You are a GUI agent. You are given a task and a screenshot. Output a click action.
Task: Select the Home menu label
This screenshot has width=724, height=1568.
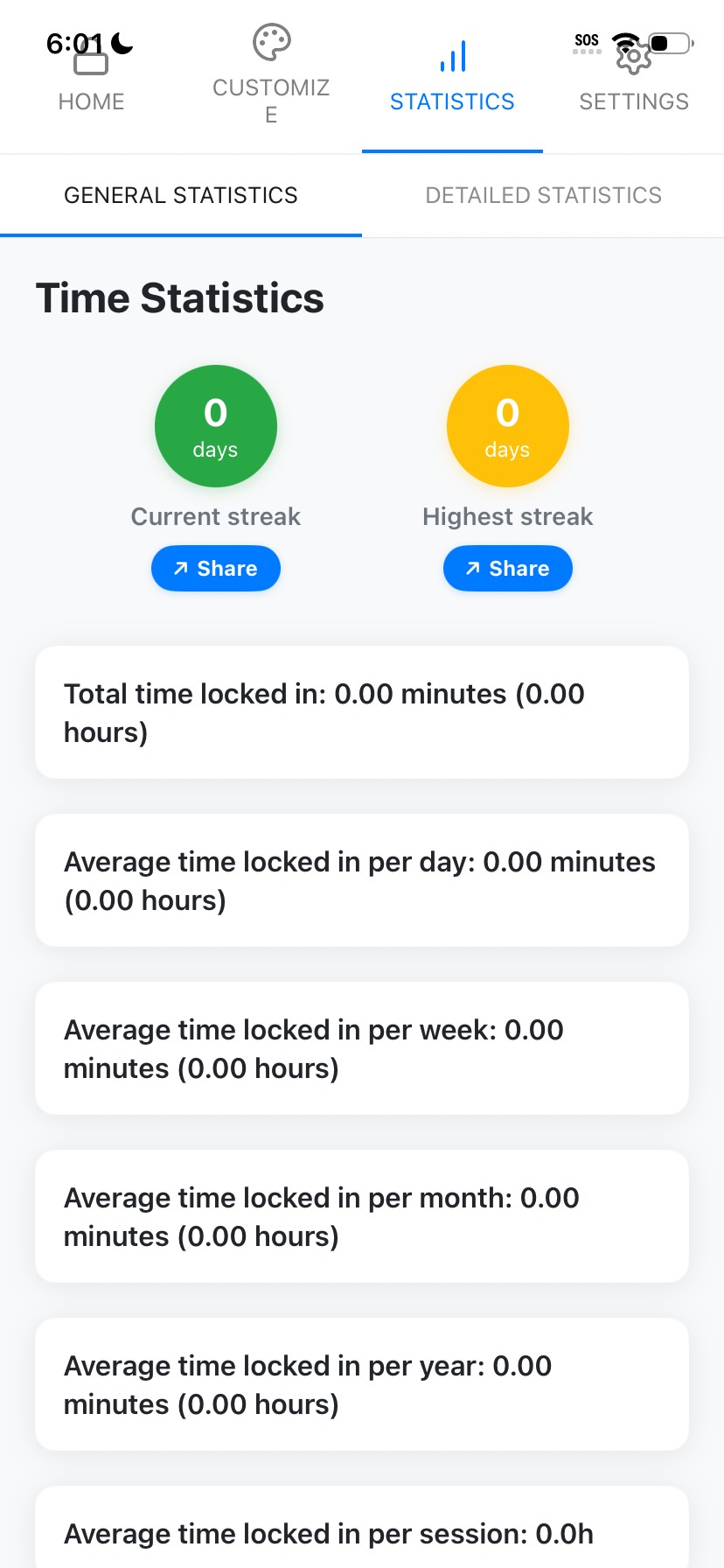(x=91, y=101)
